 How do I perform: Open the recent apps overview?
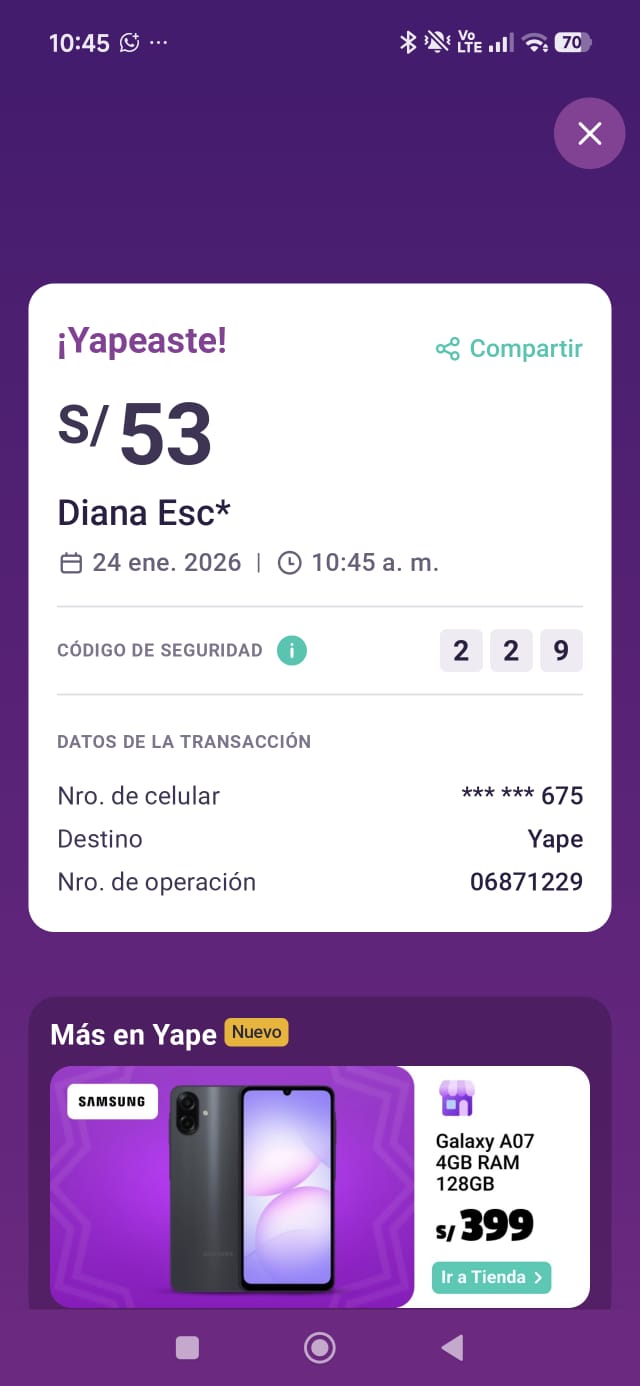point(187,1348)
